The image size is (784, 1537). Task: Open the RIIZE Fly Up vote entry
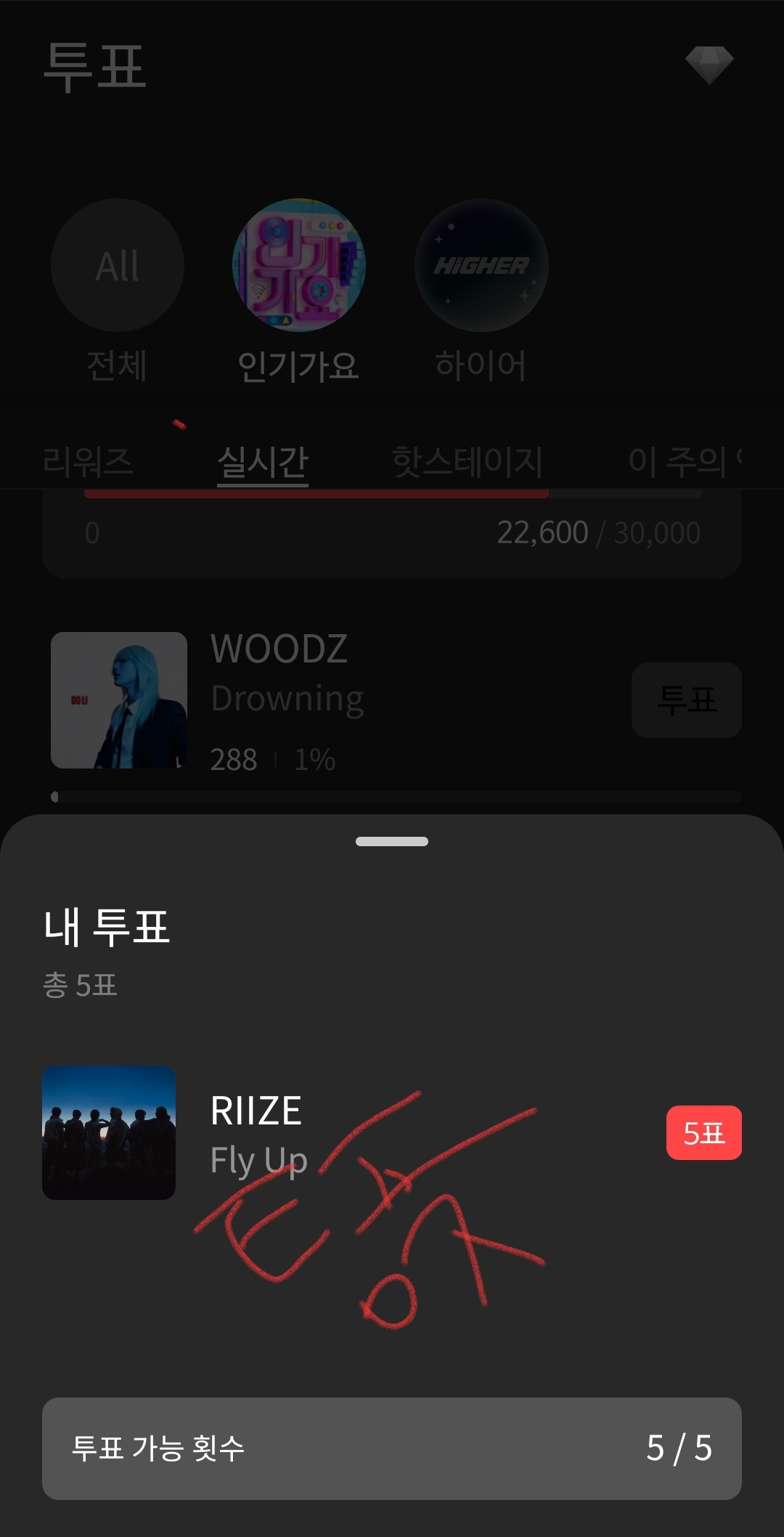(x=392, y=1132)
